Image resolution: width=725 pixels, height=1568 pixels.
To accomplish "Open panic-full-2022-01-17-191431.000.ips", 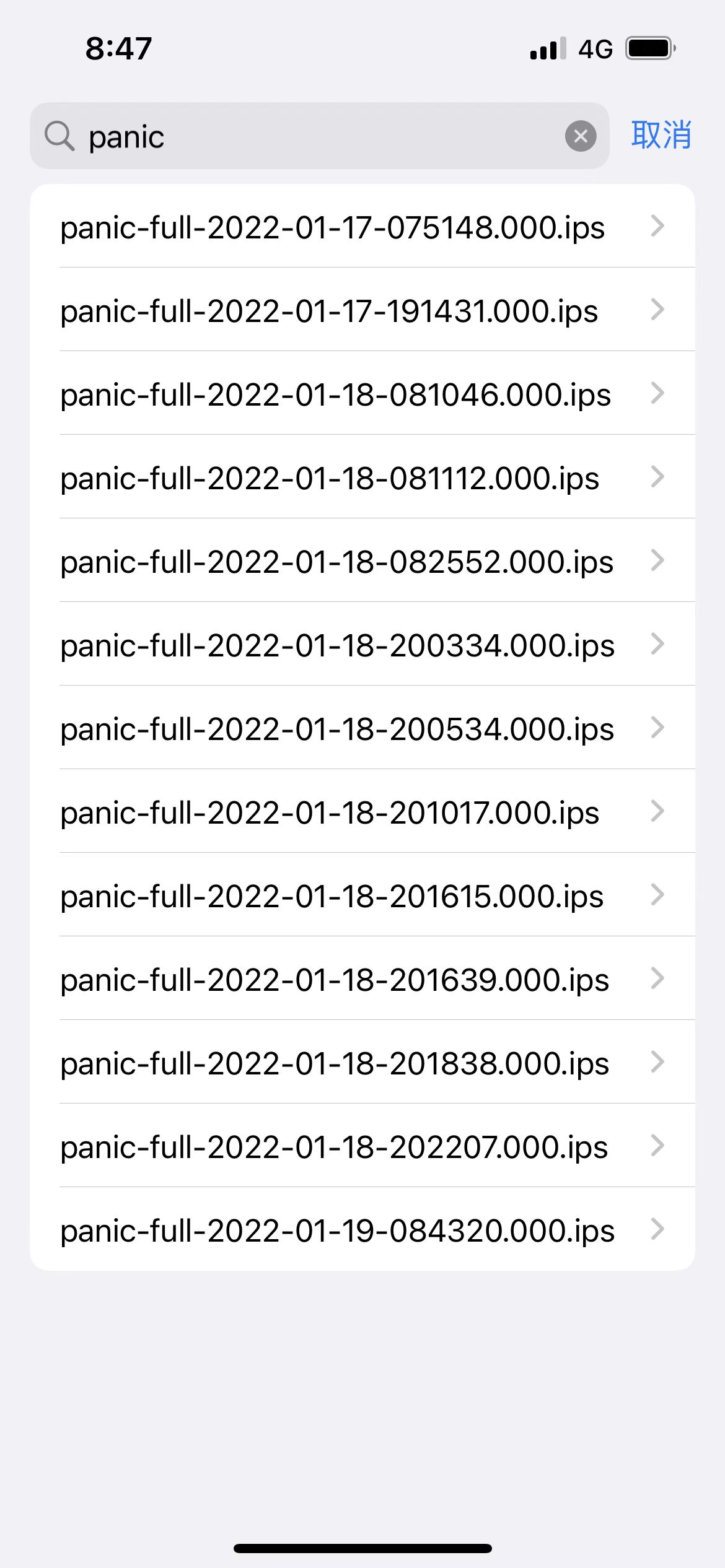I will [x=362, y=310].
